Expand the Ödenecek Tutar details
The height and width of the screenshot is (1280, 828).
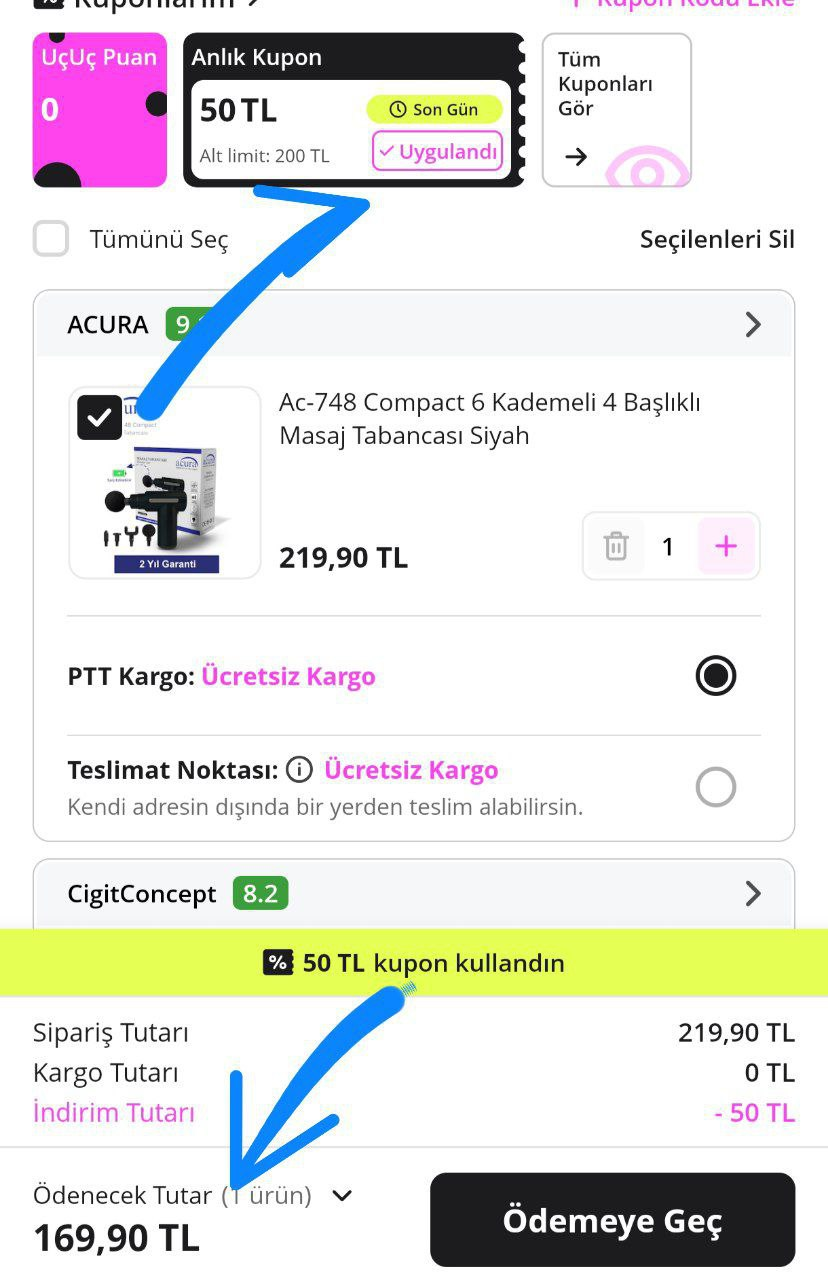[342, 1195]
